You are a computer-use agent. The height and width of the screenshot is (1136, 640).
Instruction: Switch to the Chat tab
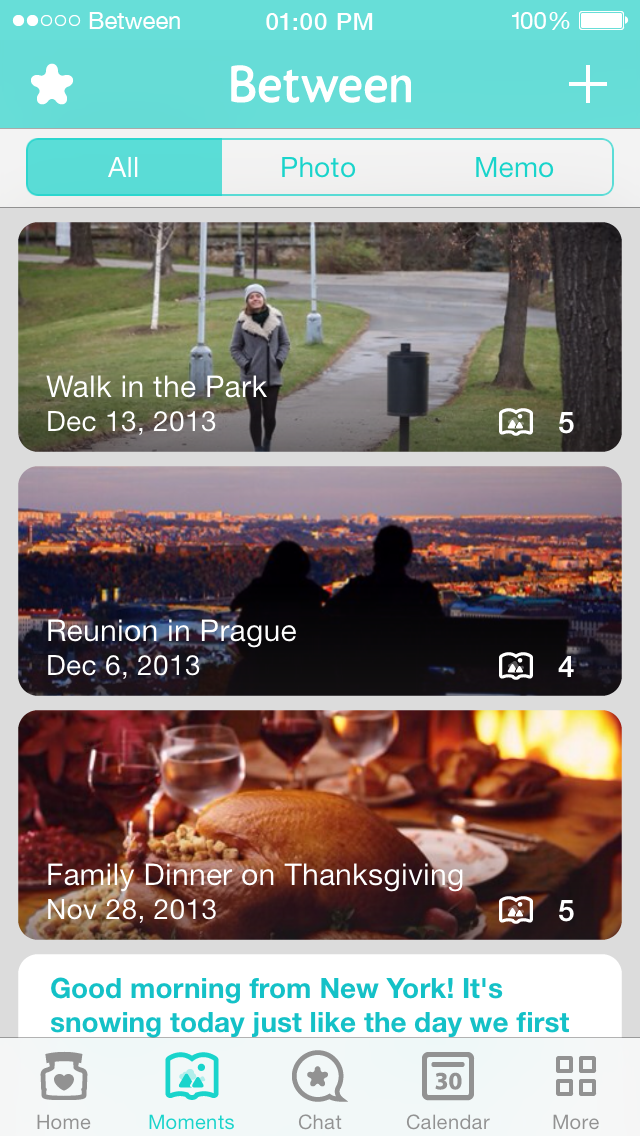pyautogui.click(x=320, y=1090)
